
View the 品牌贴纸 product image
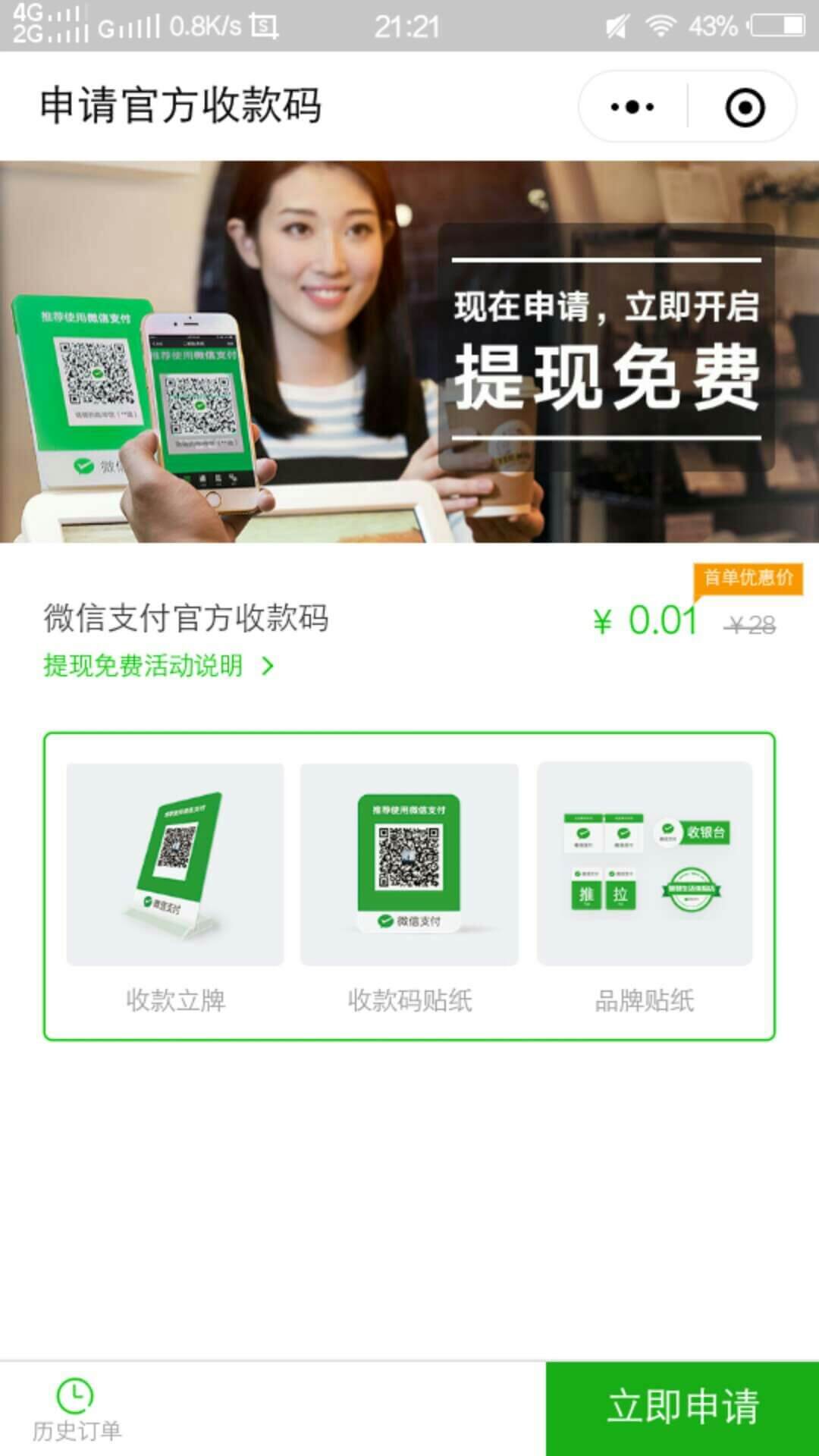pyautogui.click(x=645, y=864)
